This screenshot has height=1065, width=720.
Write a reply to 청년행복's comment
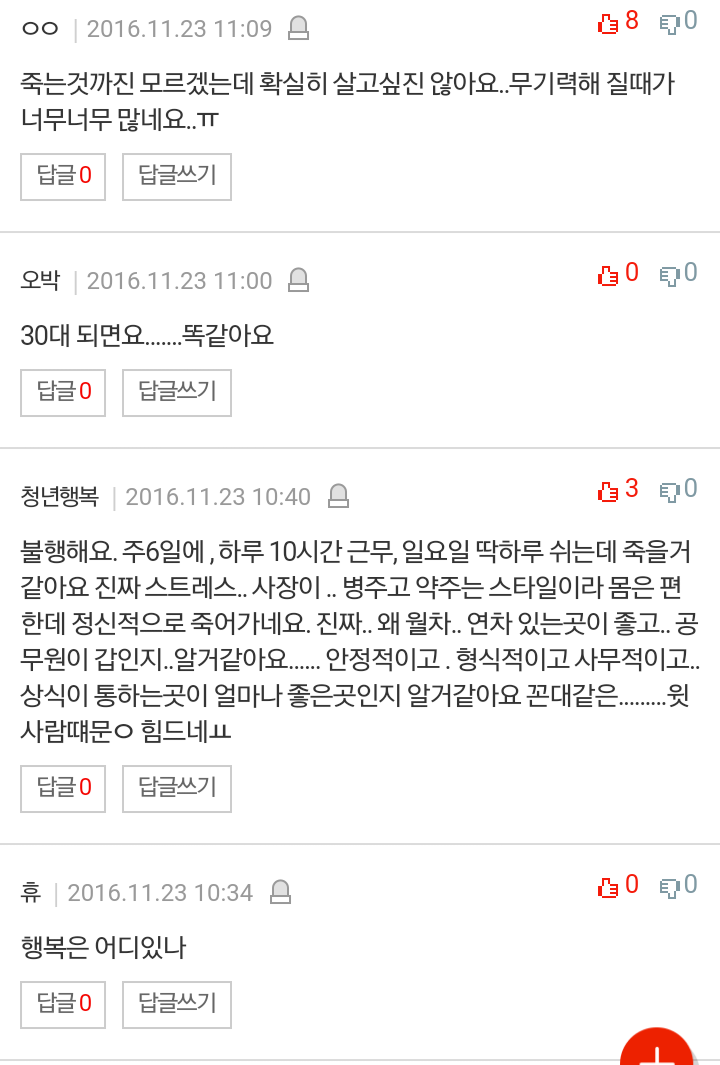tap(177, 788)
